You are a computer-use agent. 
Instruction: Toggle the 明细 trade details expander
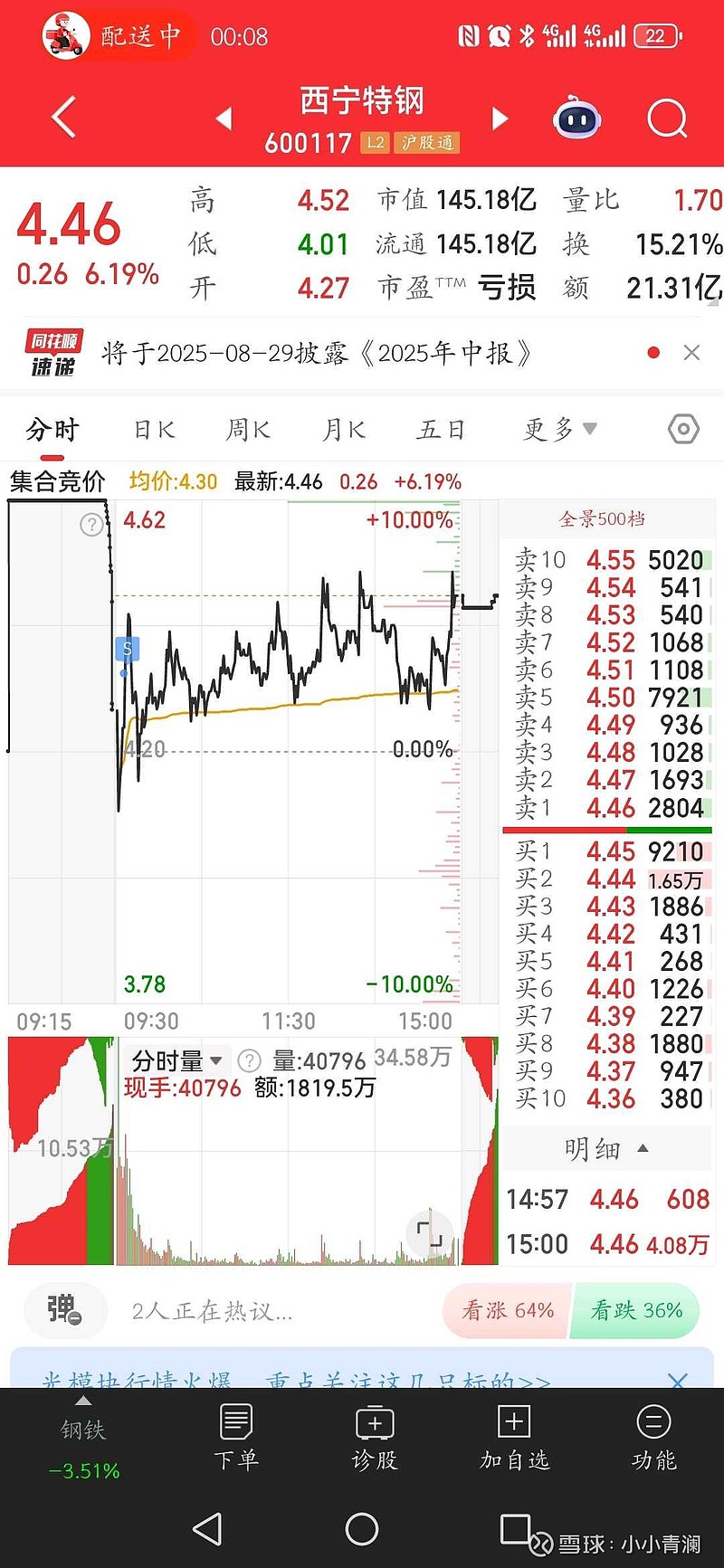pos(606,1149)
